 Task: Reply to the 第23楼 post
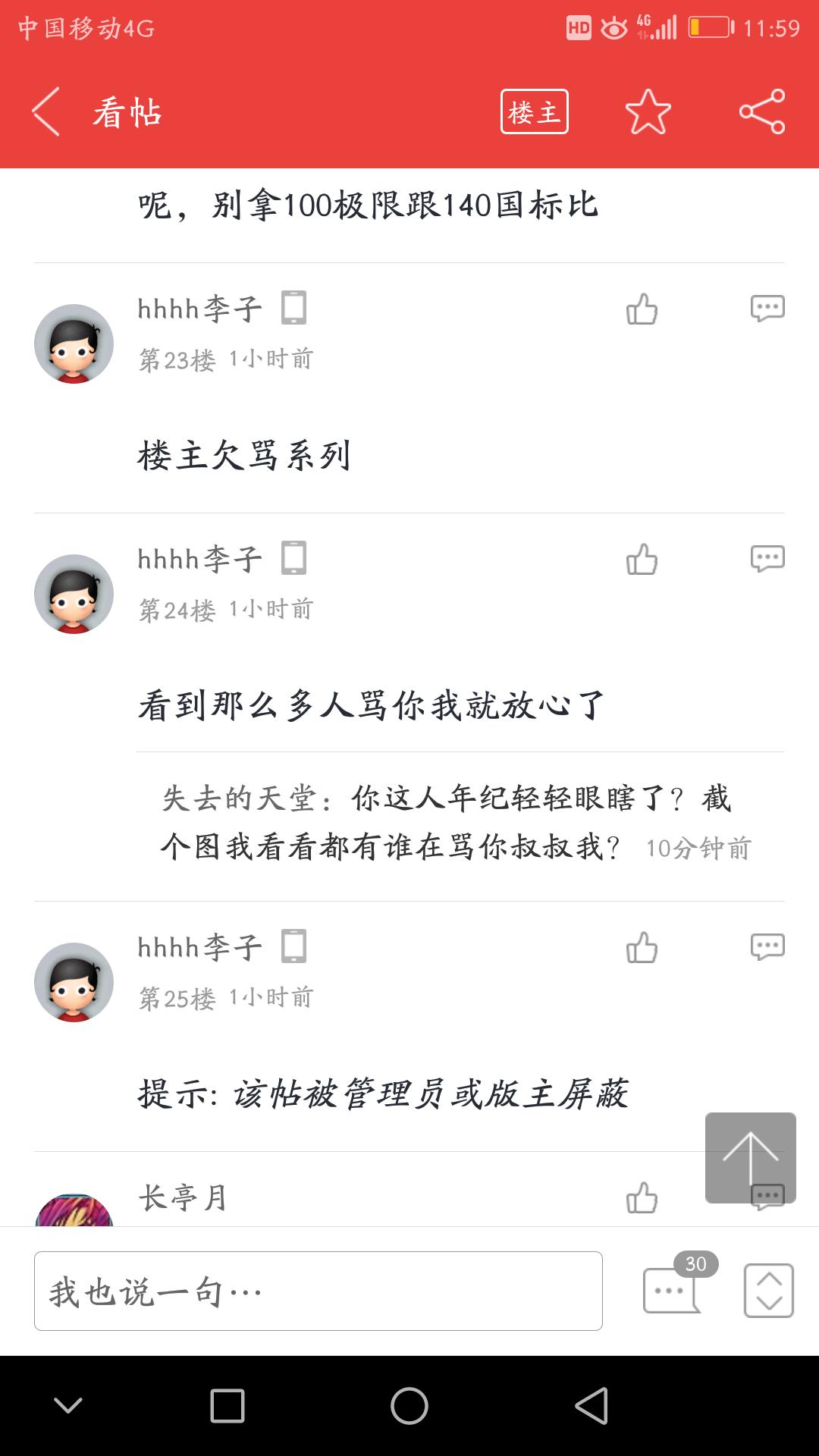767,309
